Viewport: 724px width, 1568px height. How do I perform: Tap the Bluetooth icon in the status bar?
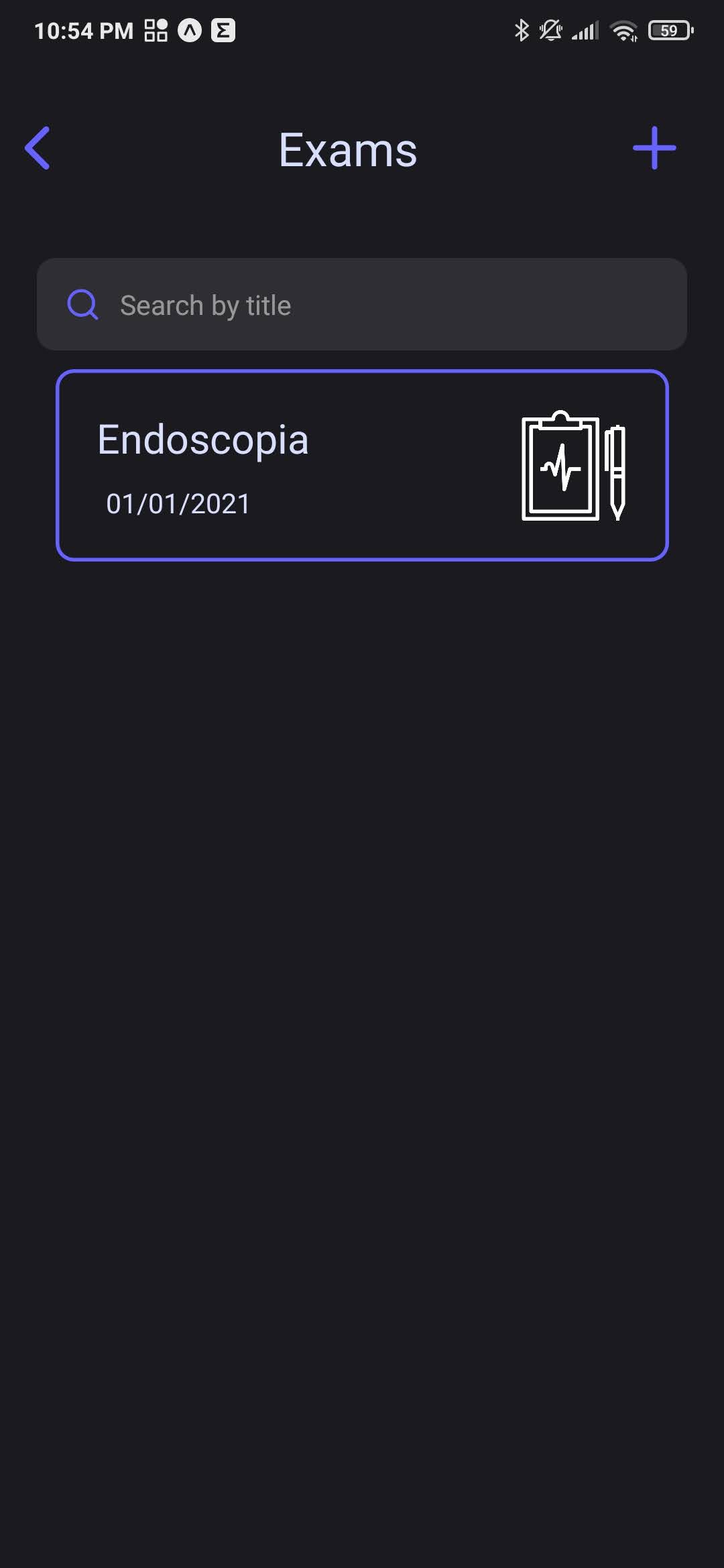coord(520,29)
